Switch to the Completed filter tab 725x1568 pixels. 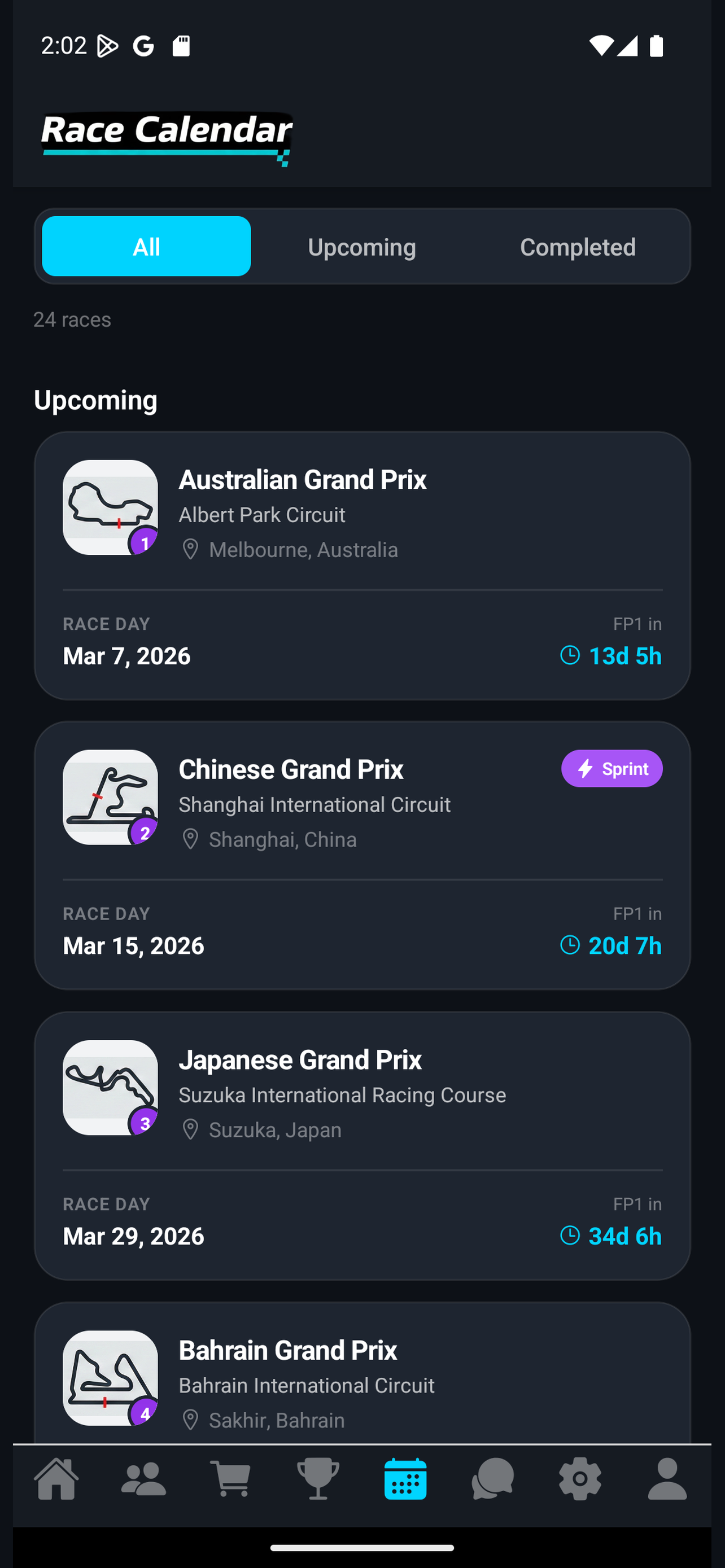[x=577, y=247]
